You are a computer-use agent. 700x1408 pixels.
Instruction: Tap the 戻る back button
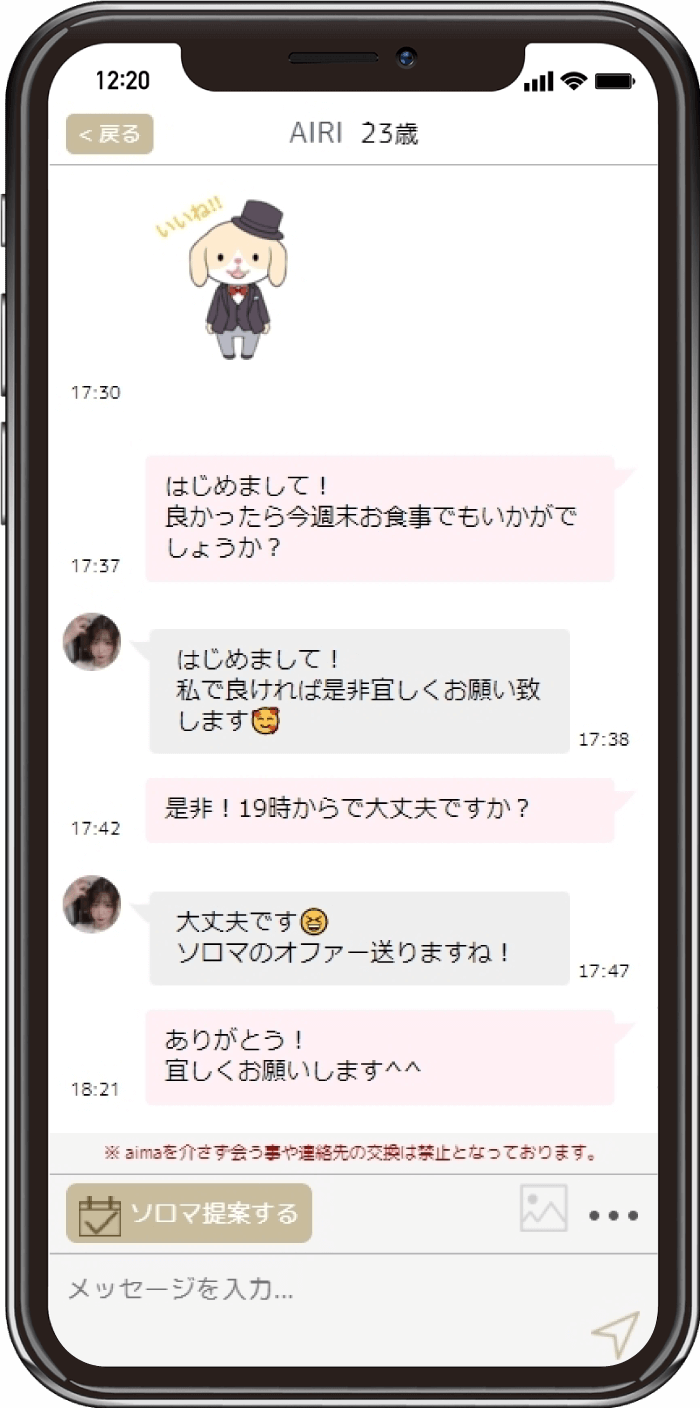coord(110,134)
